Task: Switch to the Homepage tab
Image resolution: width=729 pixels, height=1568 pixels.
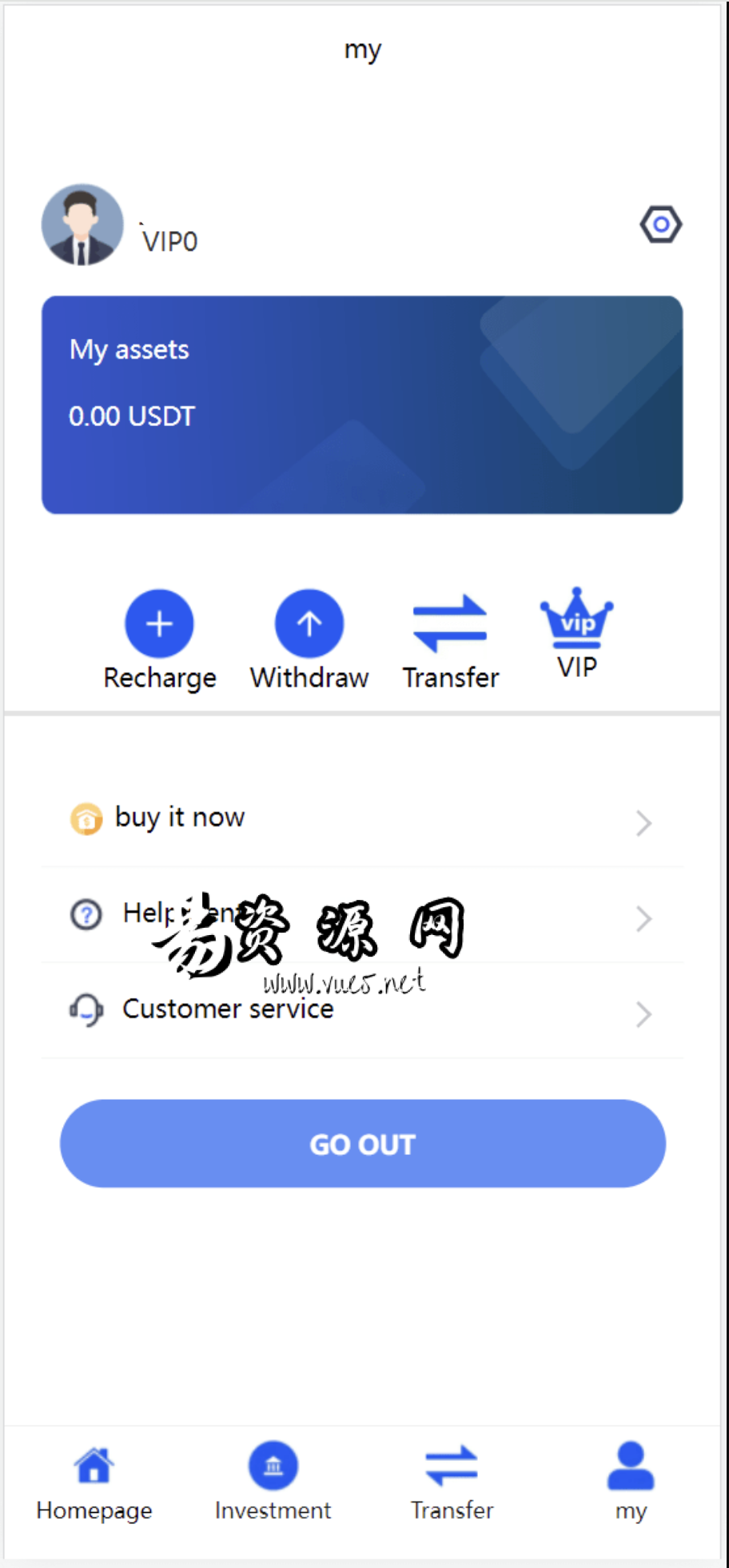Action: pos(94,1482)
